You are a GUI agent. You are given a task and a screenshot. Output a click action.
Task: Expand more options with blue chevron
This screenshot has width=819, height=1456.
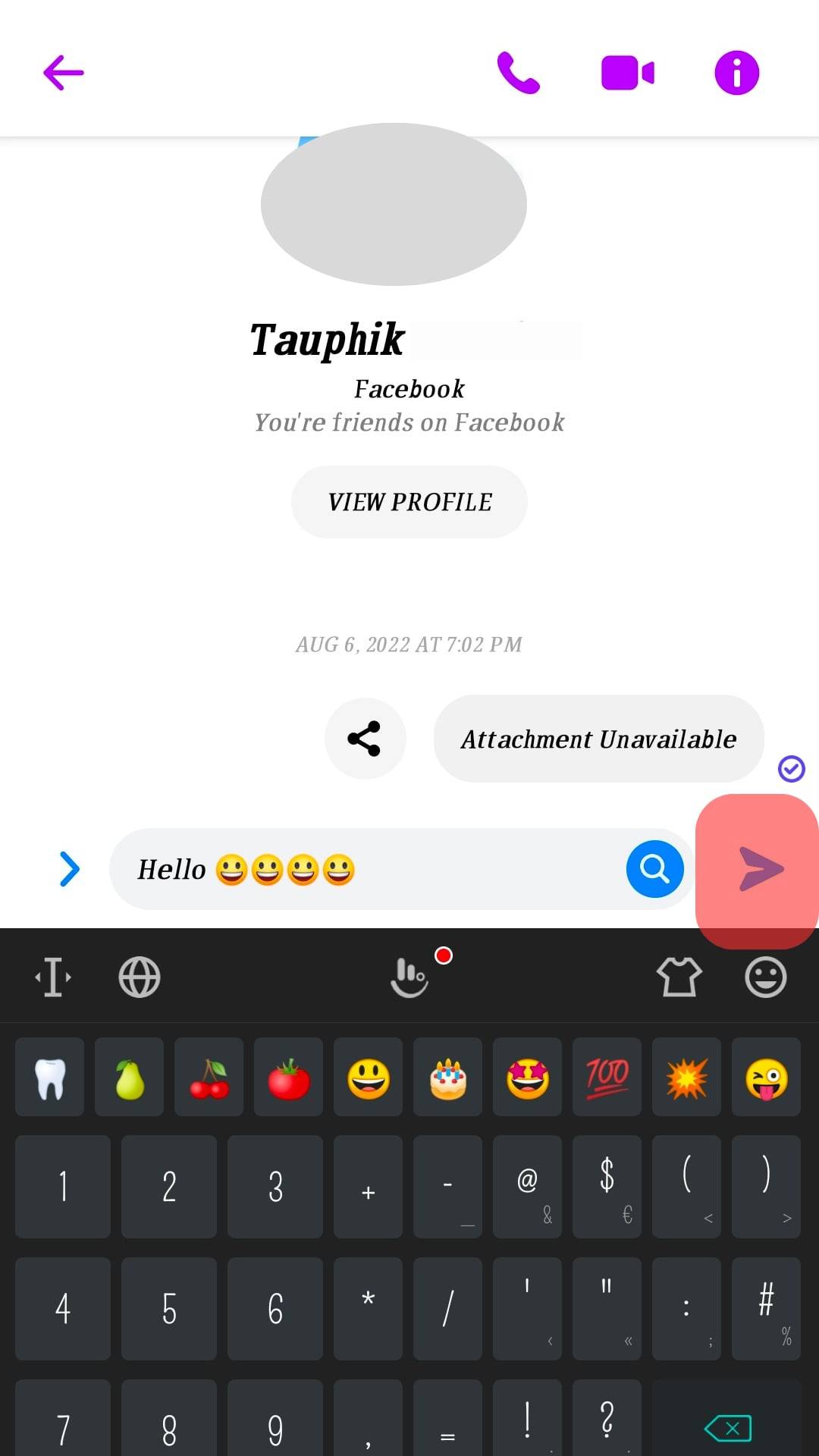pos(69,869)
